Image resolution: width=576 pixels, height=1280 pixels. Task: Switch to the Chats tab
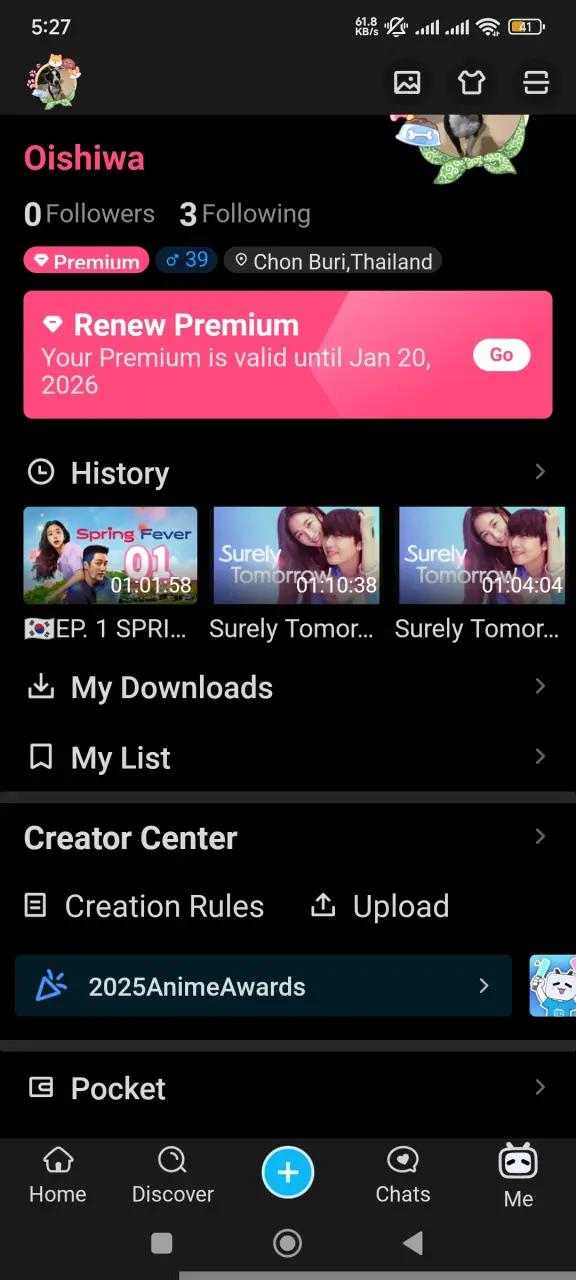point(403,1176)
